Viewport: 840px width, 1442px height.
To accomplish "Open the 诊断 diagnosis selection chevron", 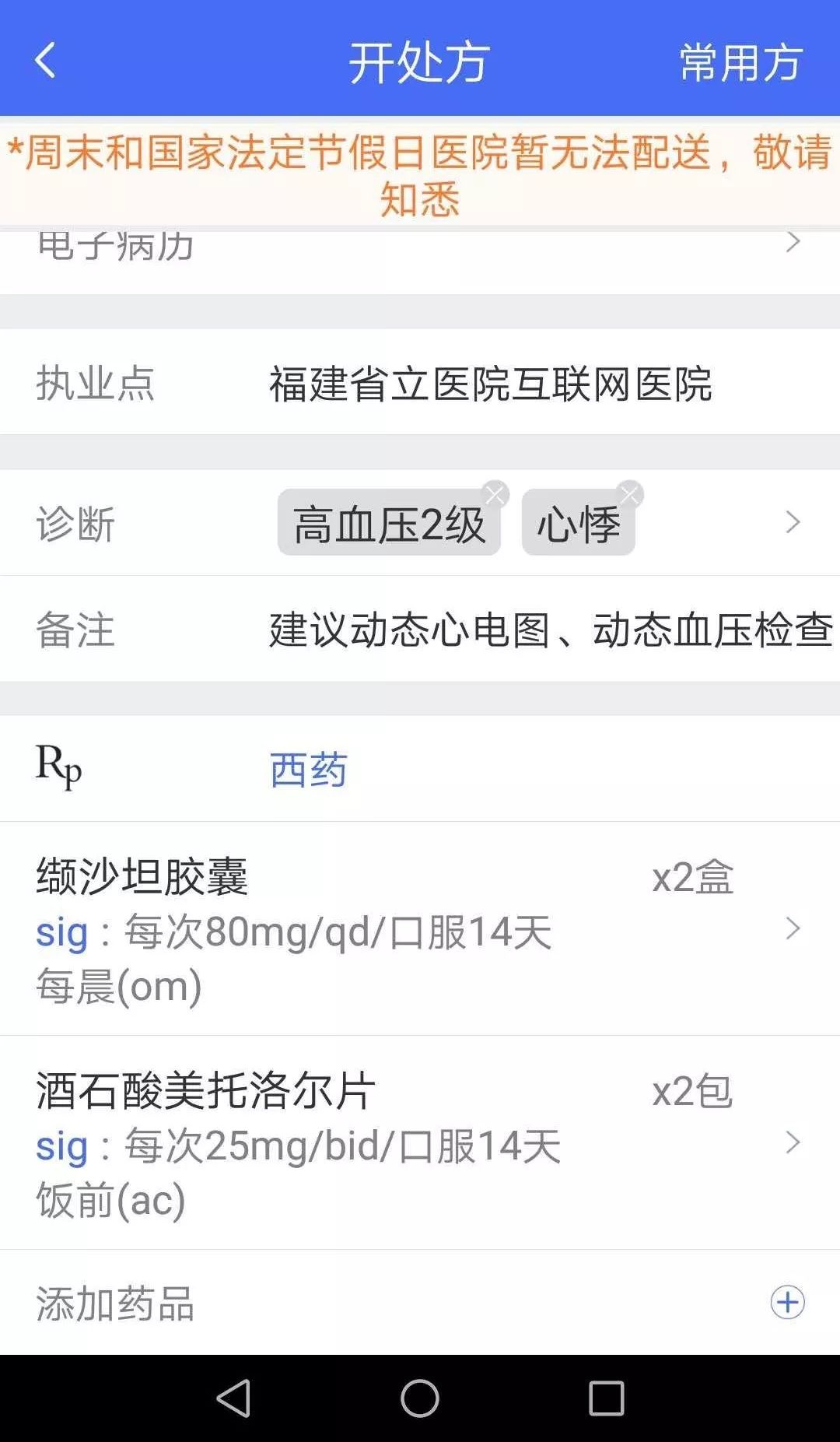I will coord(792,522).
